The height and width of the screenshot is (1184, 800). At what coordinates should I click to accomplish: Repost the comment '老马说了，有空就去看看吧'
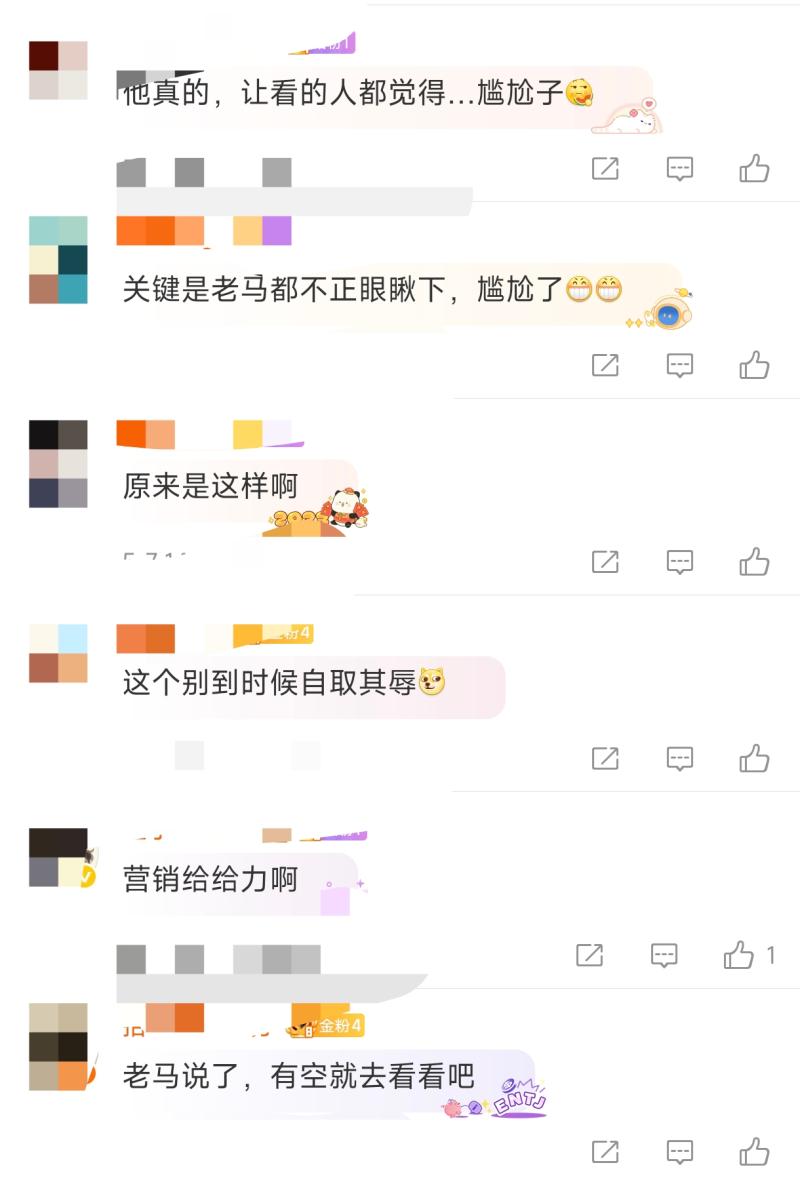605,1152
